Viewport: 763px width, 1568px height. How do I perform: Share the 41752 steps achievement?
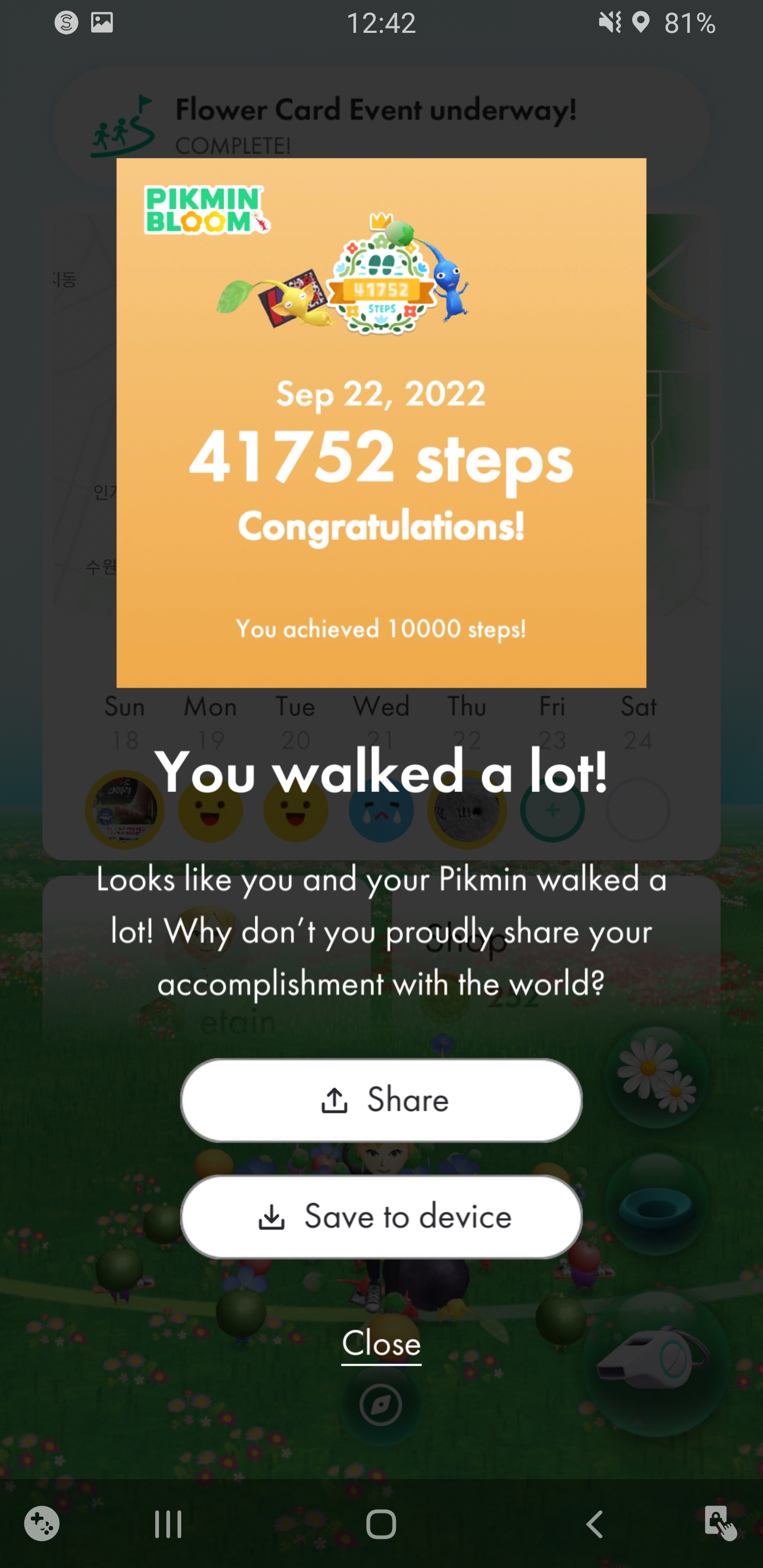[x=381, y=1100]
